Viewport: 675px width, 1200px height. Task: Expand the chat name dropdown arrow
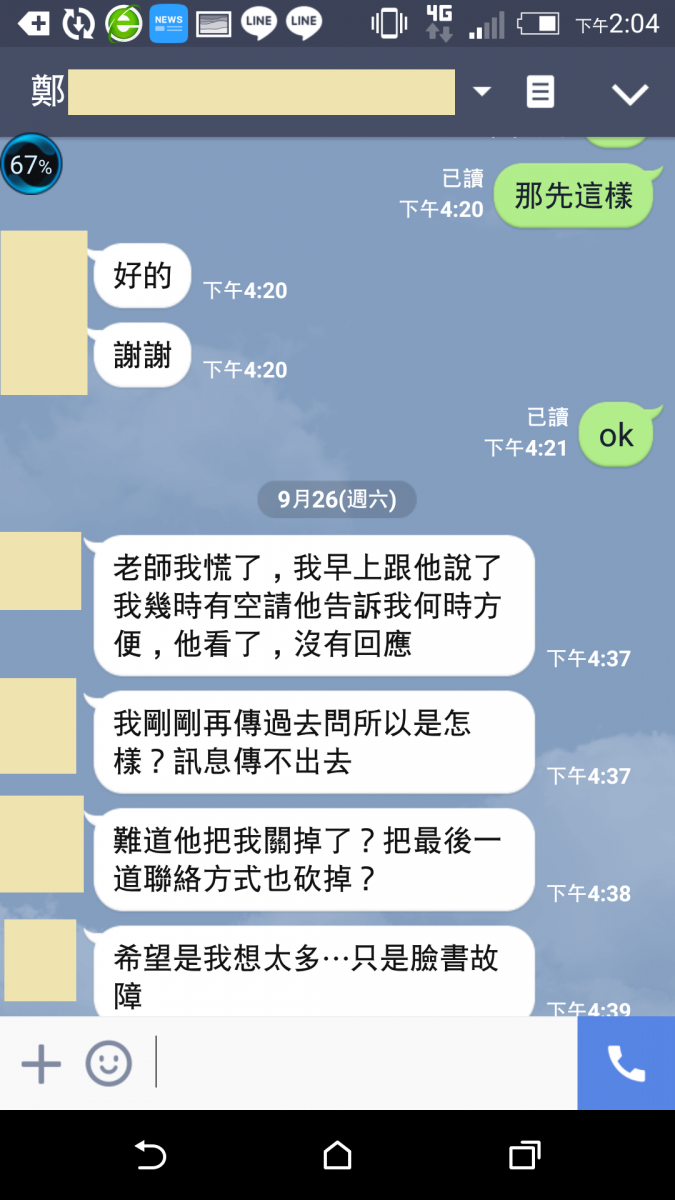[x=482, y=92]
